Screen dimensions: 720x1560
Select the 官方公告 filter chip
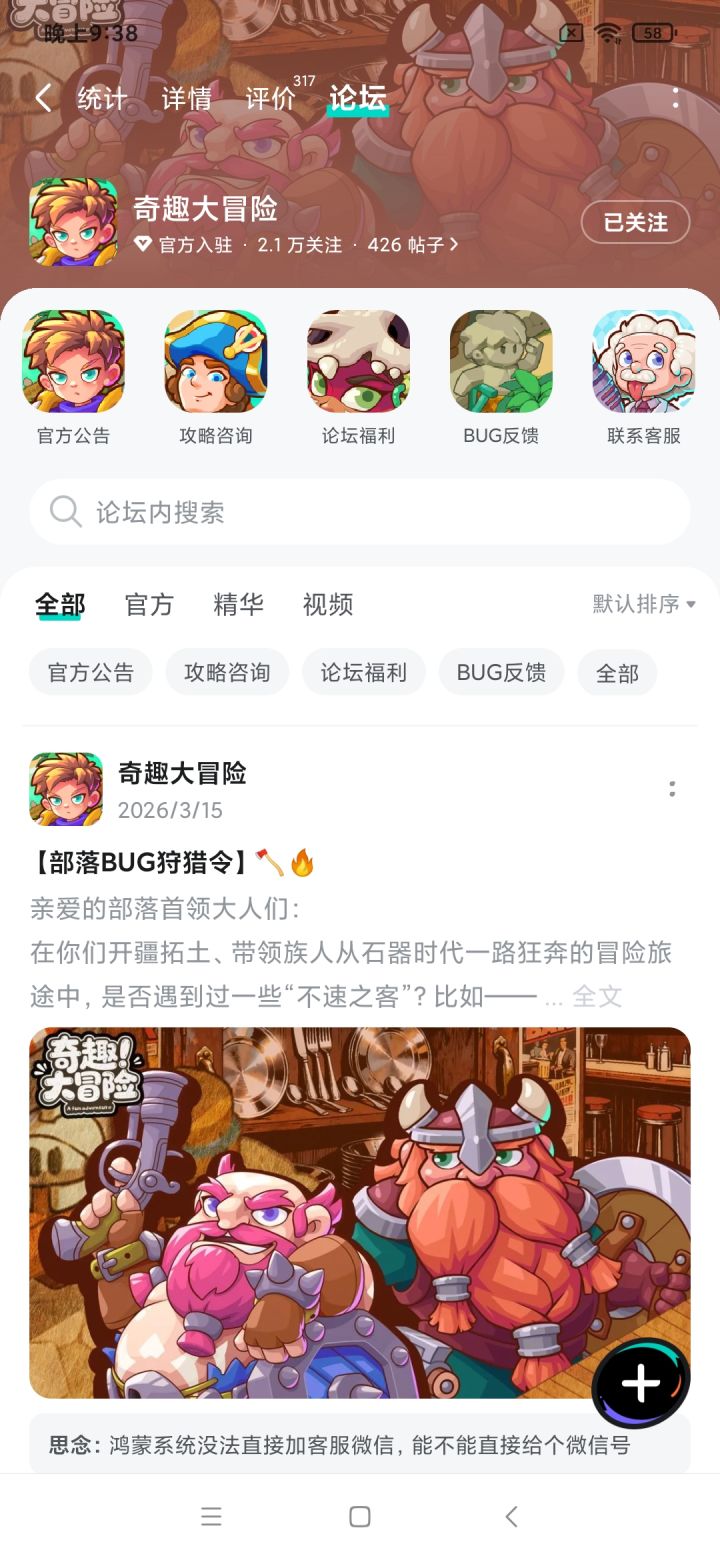coord(90,672)
